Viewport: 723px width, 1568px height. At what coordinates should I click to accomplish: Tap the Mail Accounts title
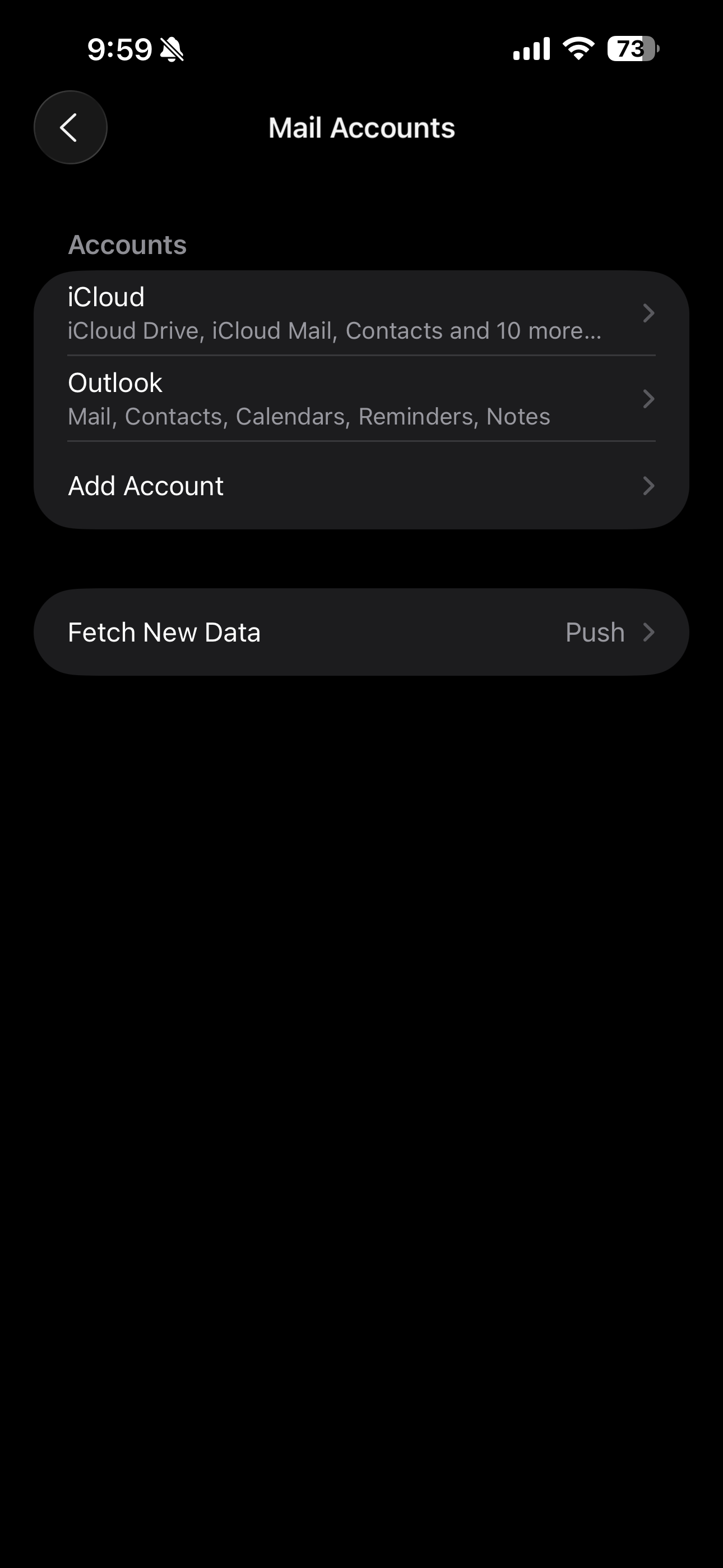[361, 127]
